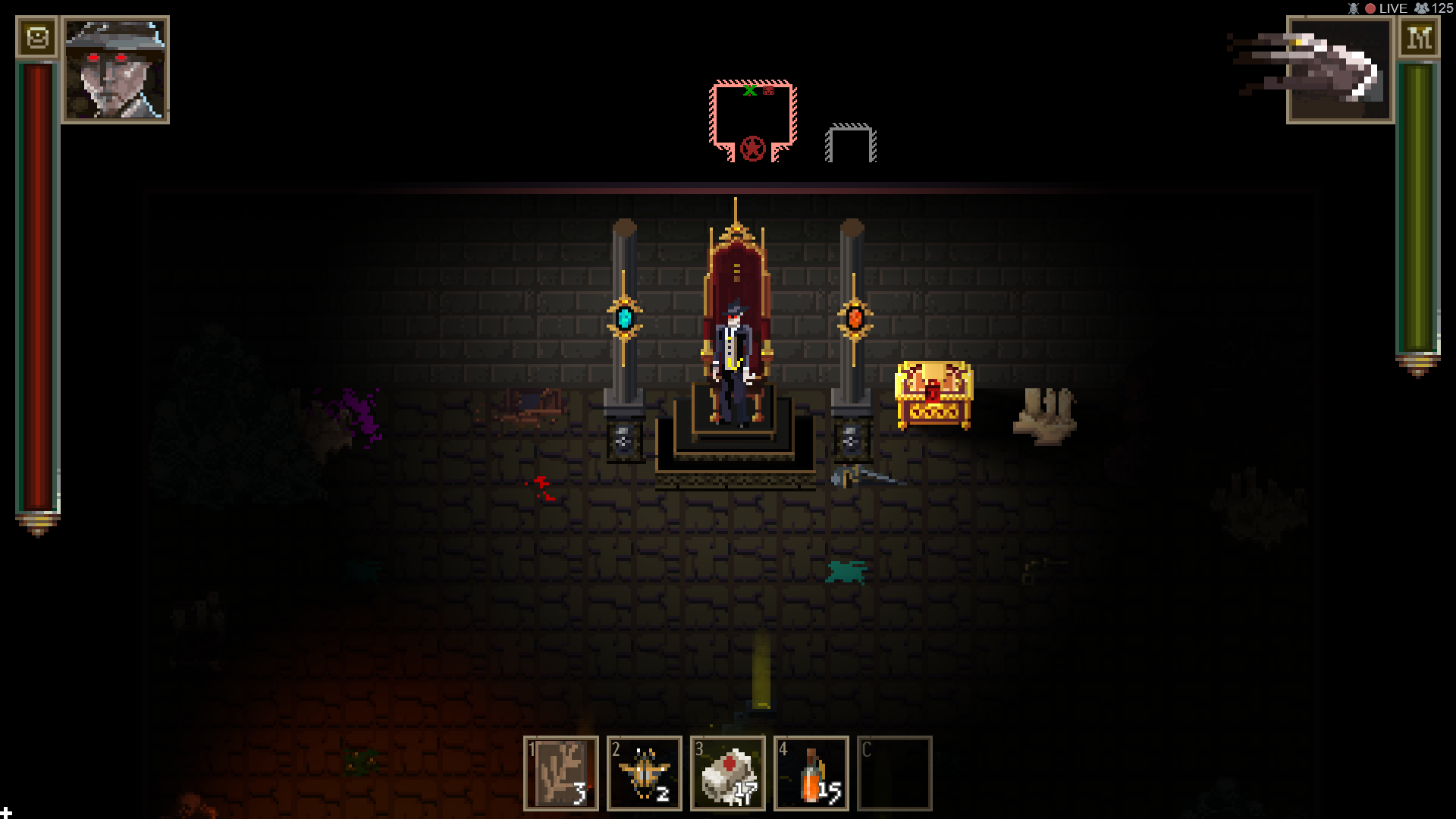This screenshot has height=819, width=1456.
Task: Select the equipped claw weapon slot
Action: [1340, 70]
